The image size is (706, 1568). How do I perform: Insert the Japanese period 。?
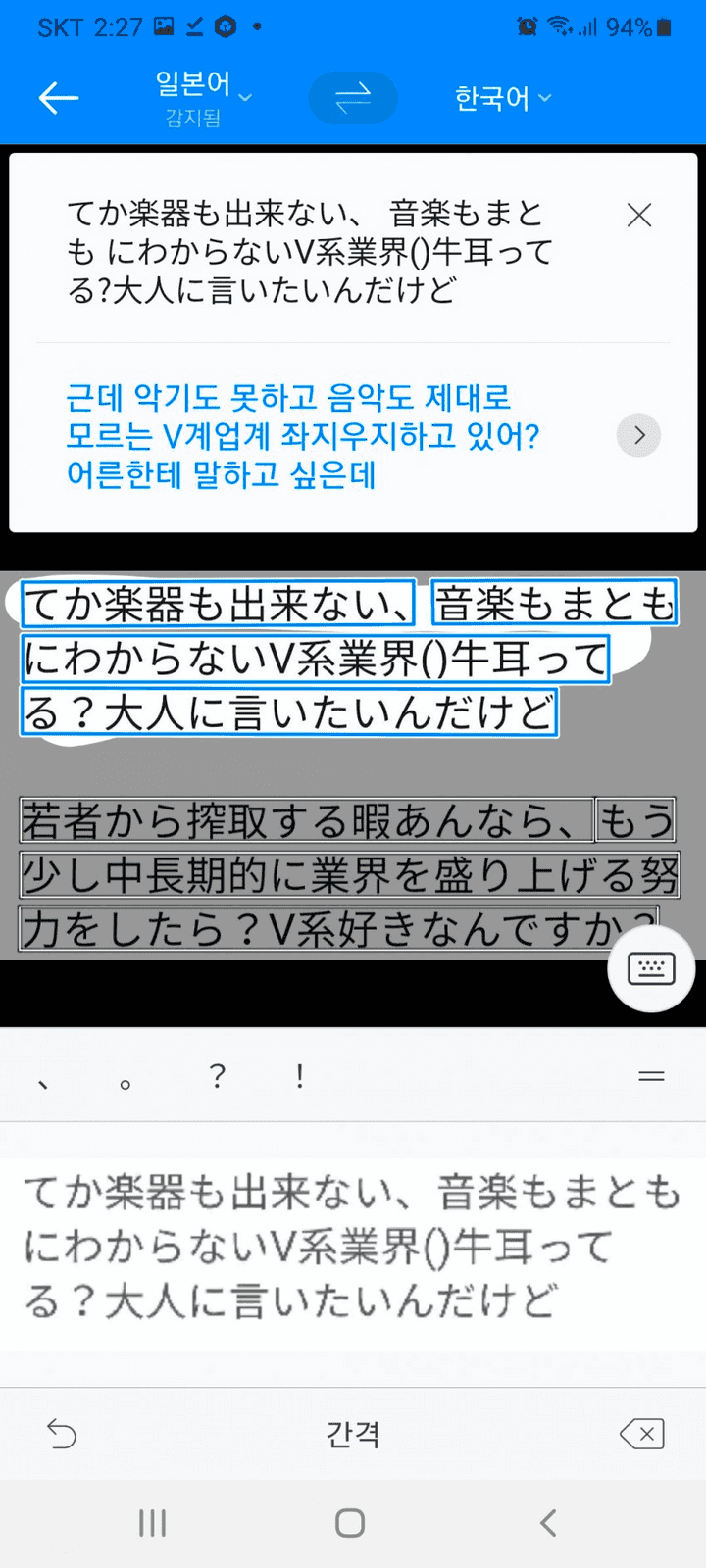coord(125,1077)
